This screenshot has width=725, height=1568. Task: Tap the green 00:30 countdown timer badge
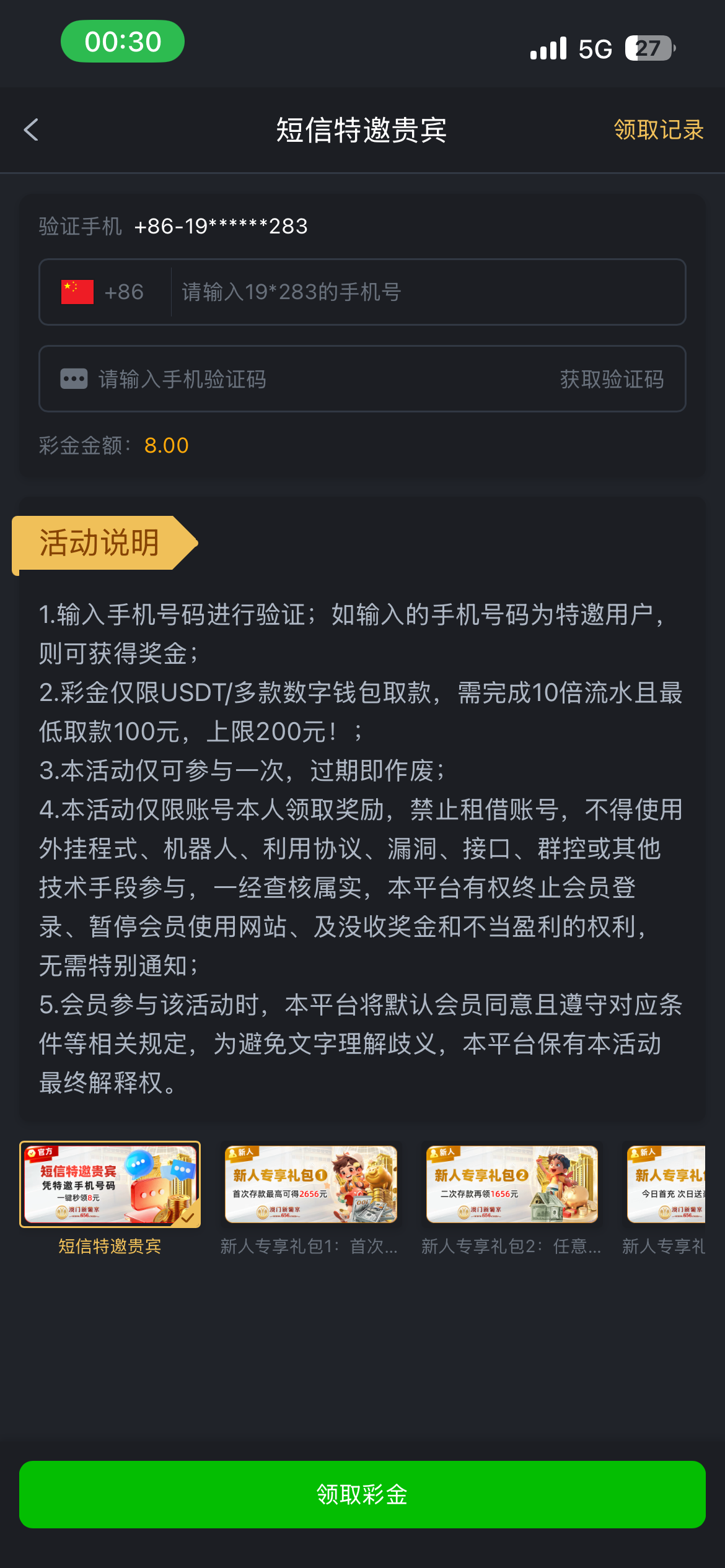tap(122, 41)
